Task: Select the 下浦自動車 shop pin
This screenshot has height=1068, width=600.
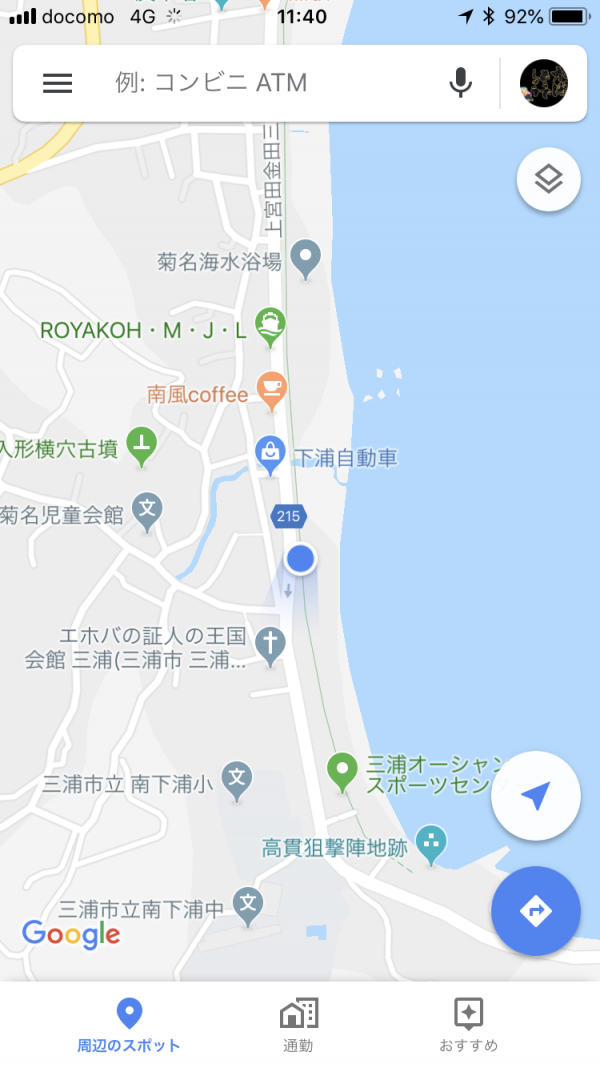Action: coord(270,456)
